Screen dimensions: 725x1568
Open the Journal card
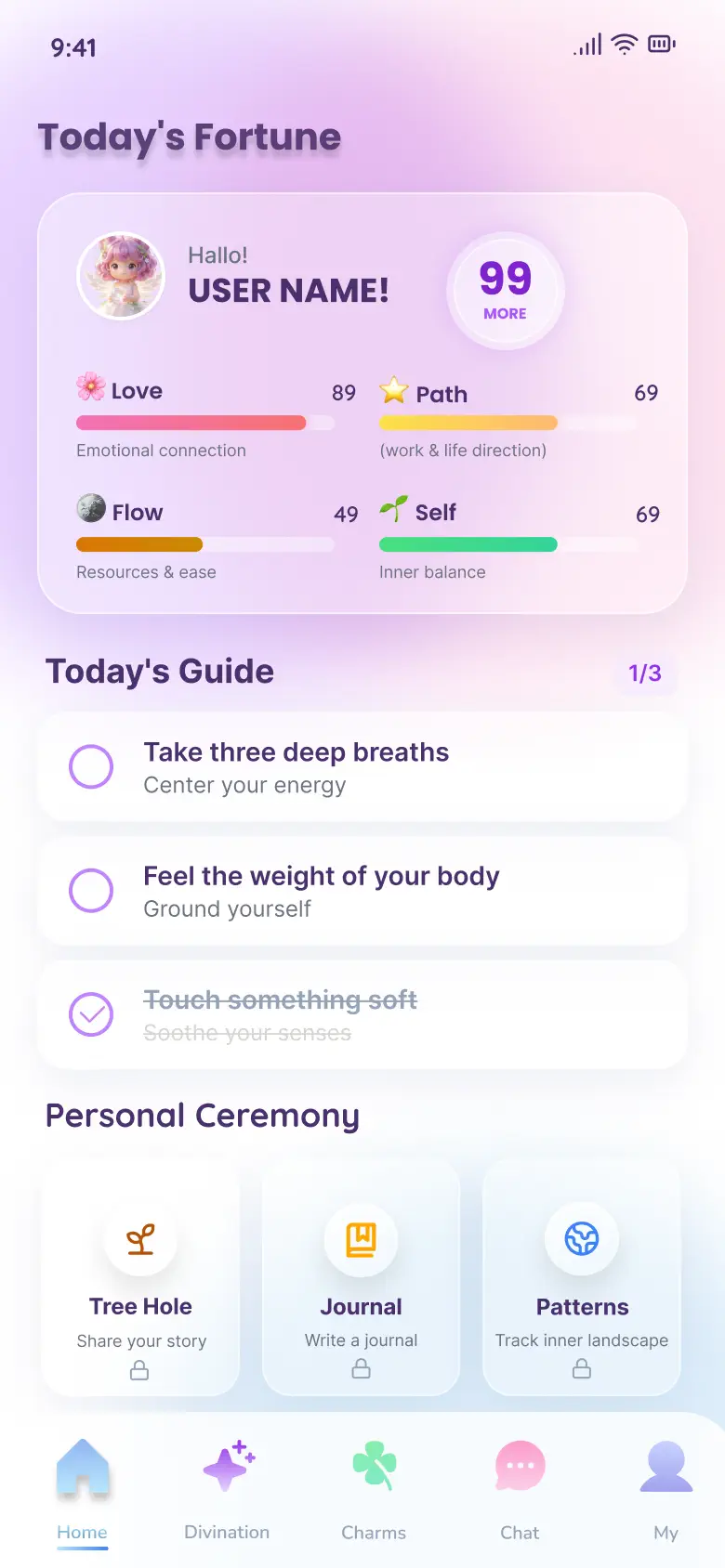361,1278
